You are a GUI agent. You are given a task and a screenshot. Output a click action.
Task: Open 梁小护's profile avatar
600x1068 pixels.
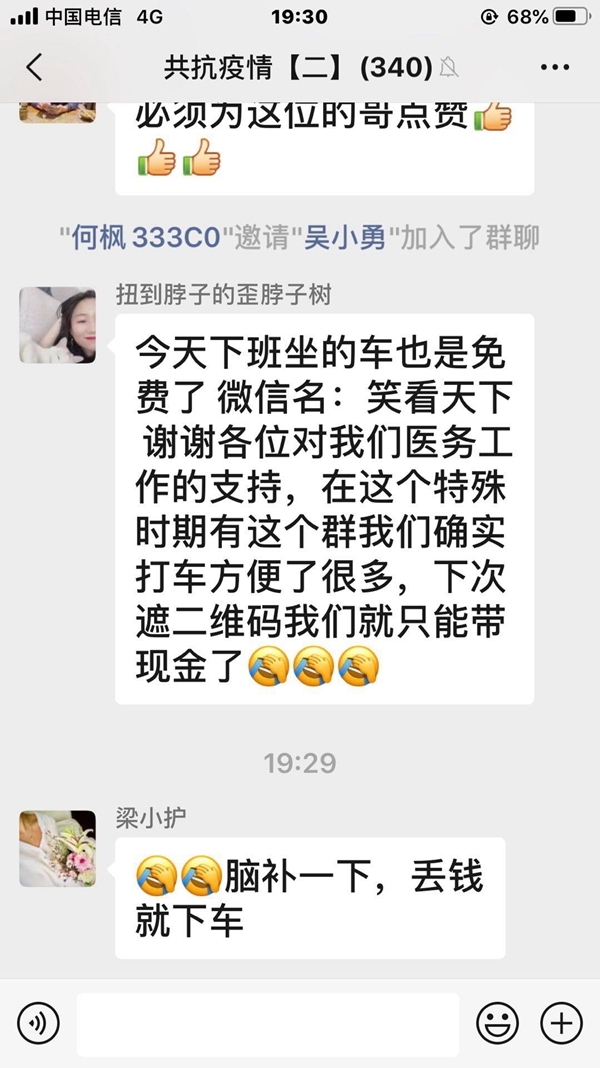pyautogui.click(x=58, y=849)
